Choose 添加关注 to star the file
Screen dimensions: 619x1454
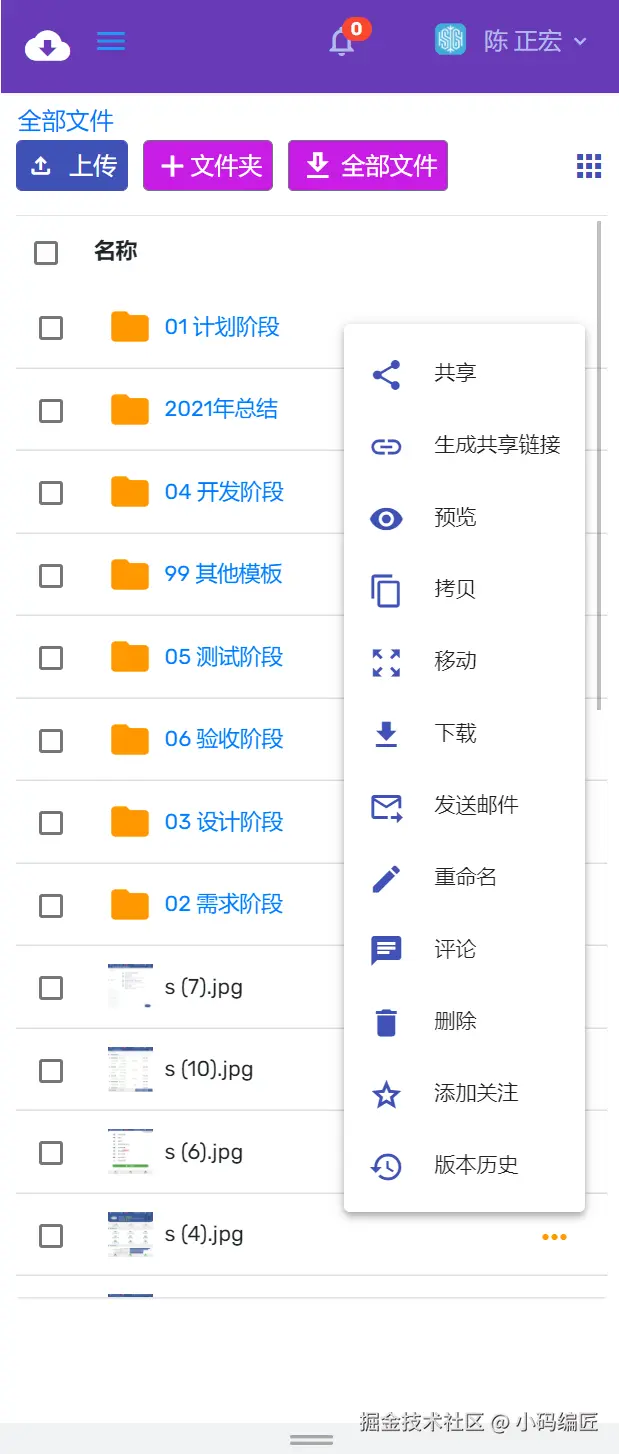click(476, 1093)
